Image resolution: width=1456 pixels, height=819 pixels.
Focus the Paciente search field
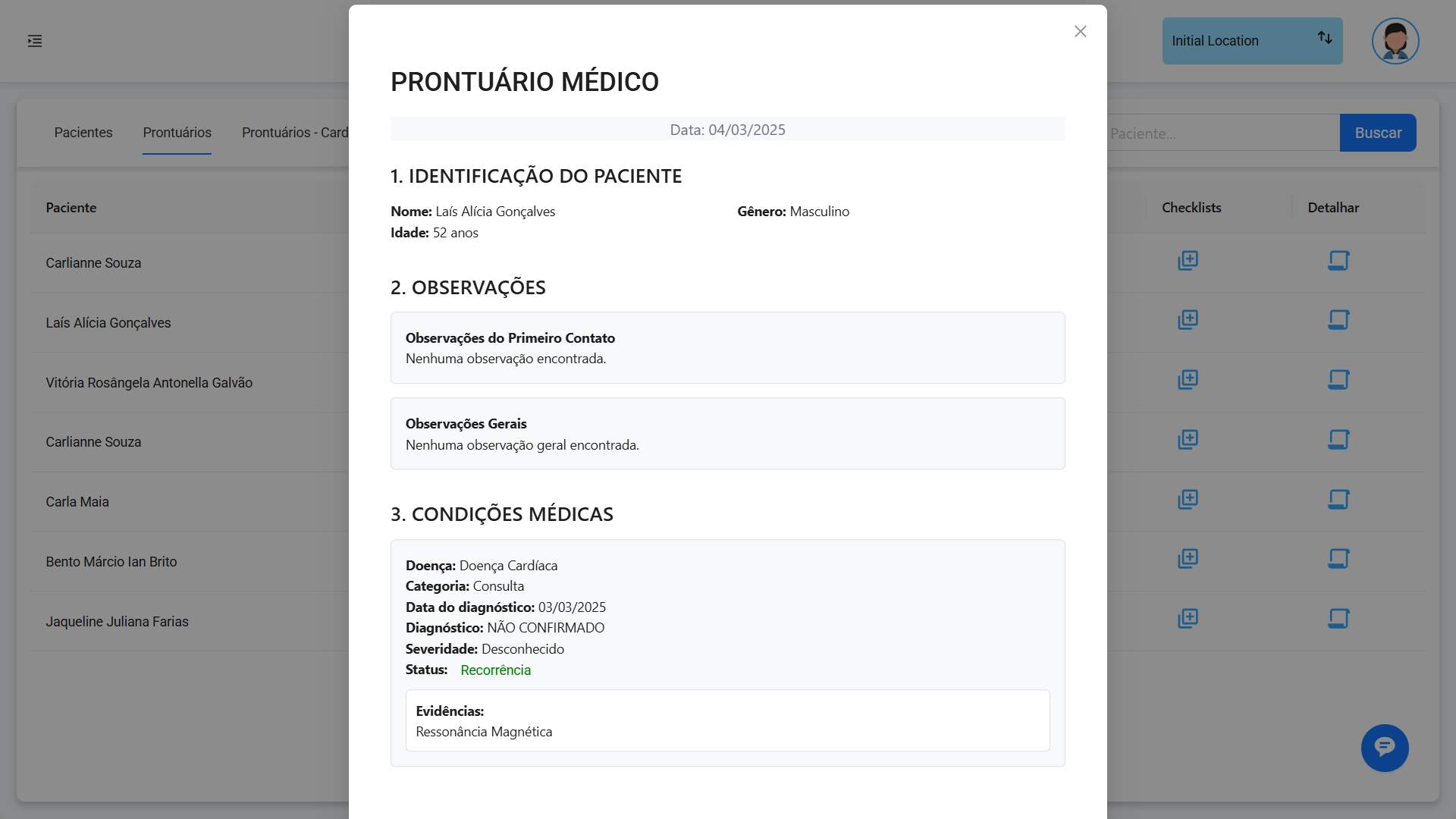(1221, 133)
